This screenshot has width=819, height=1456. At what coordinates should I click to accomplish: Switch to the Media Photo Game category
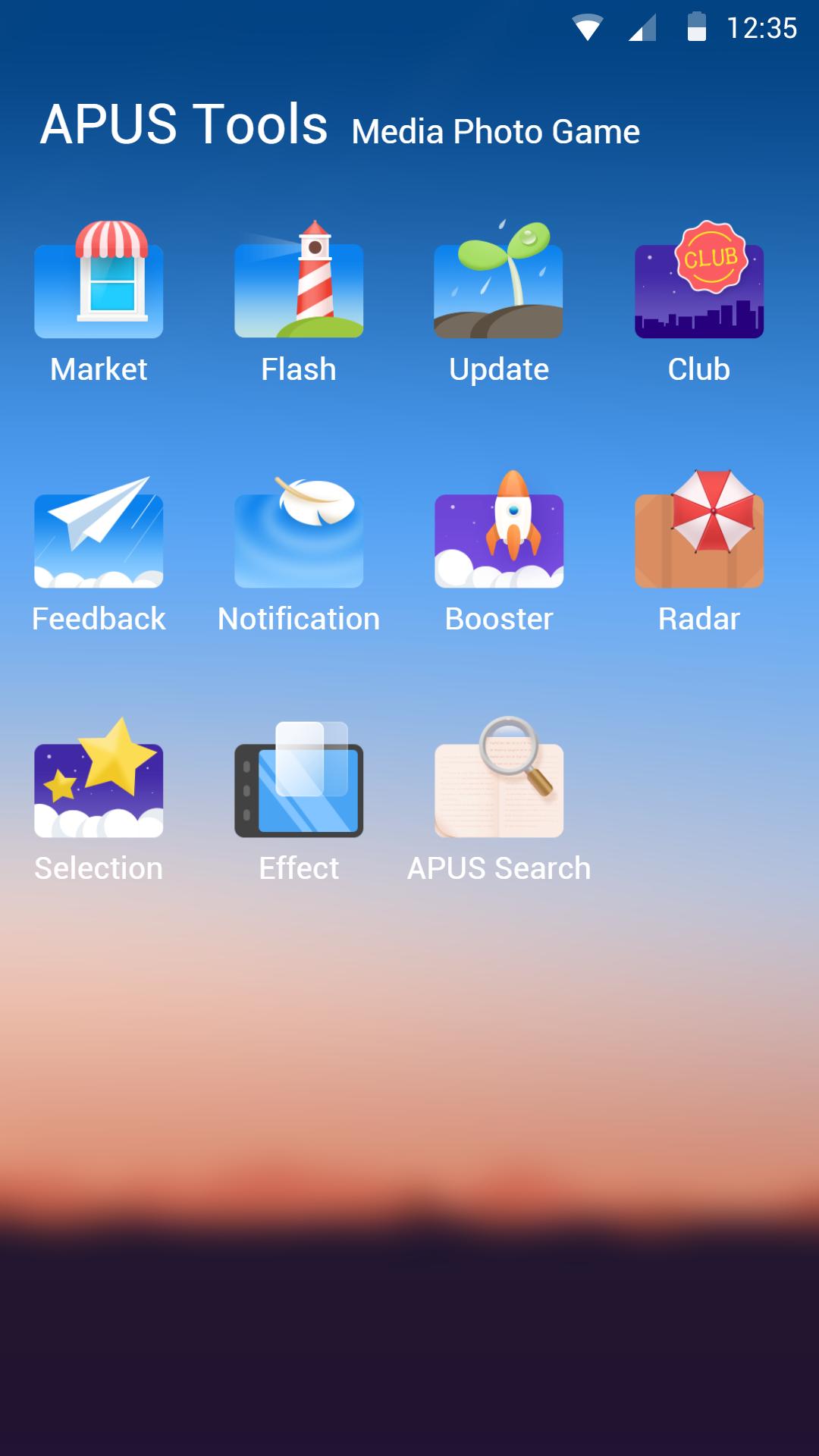pos(494,130)
